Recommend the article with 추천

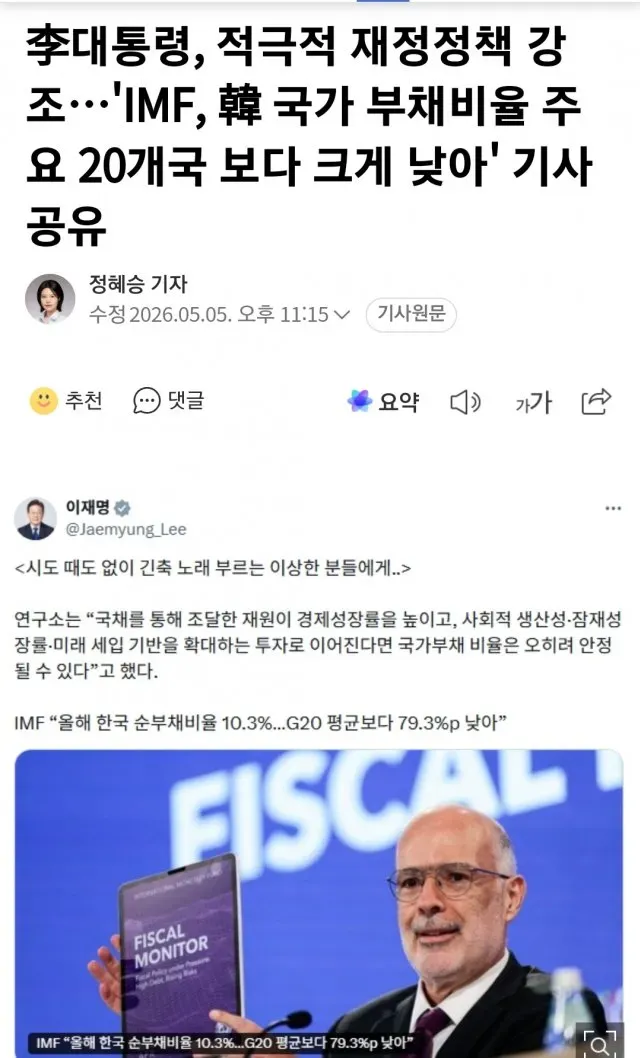66,401
